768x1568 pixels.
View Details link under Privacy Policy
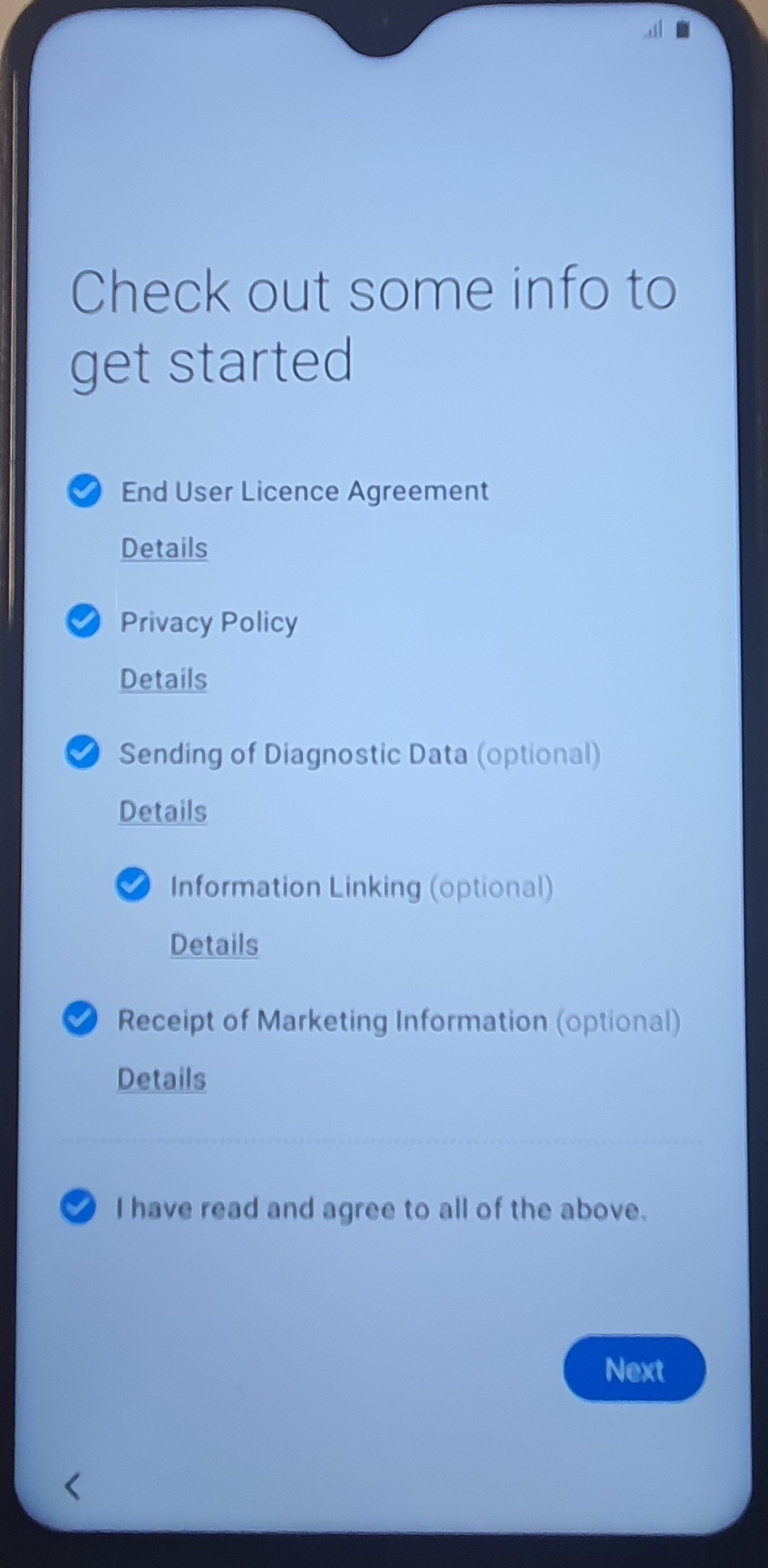click(163, 679)
